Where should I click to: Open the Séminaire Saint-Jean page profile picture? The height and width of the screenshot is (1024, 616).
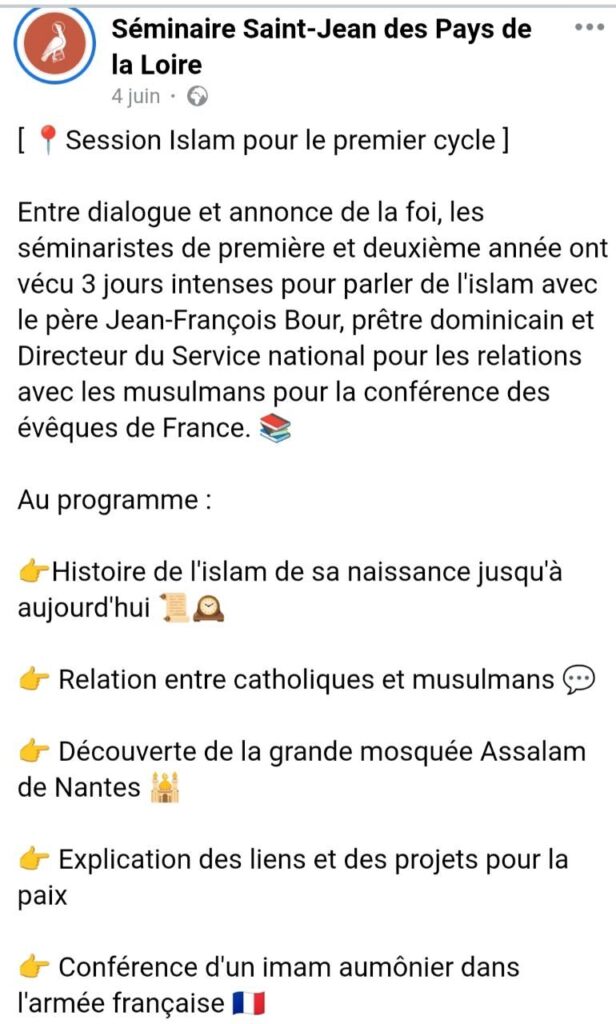[x=55, y=47]
